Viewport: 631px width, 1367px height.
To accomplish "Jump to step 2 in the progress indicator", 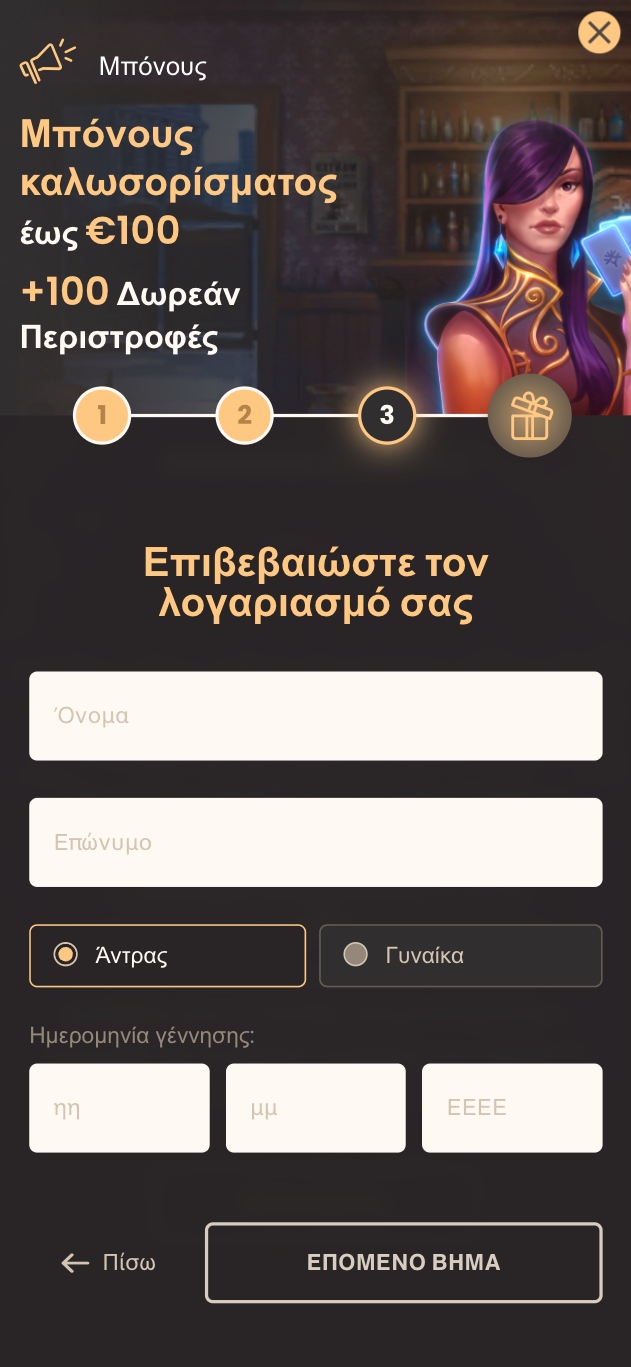I will (x=244, y=415).
